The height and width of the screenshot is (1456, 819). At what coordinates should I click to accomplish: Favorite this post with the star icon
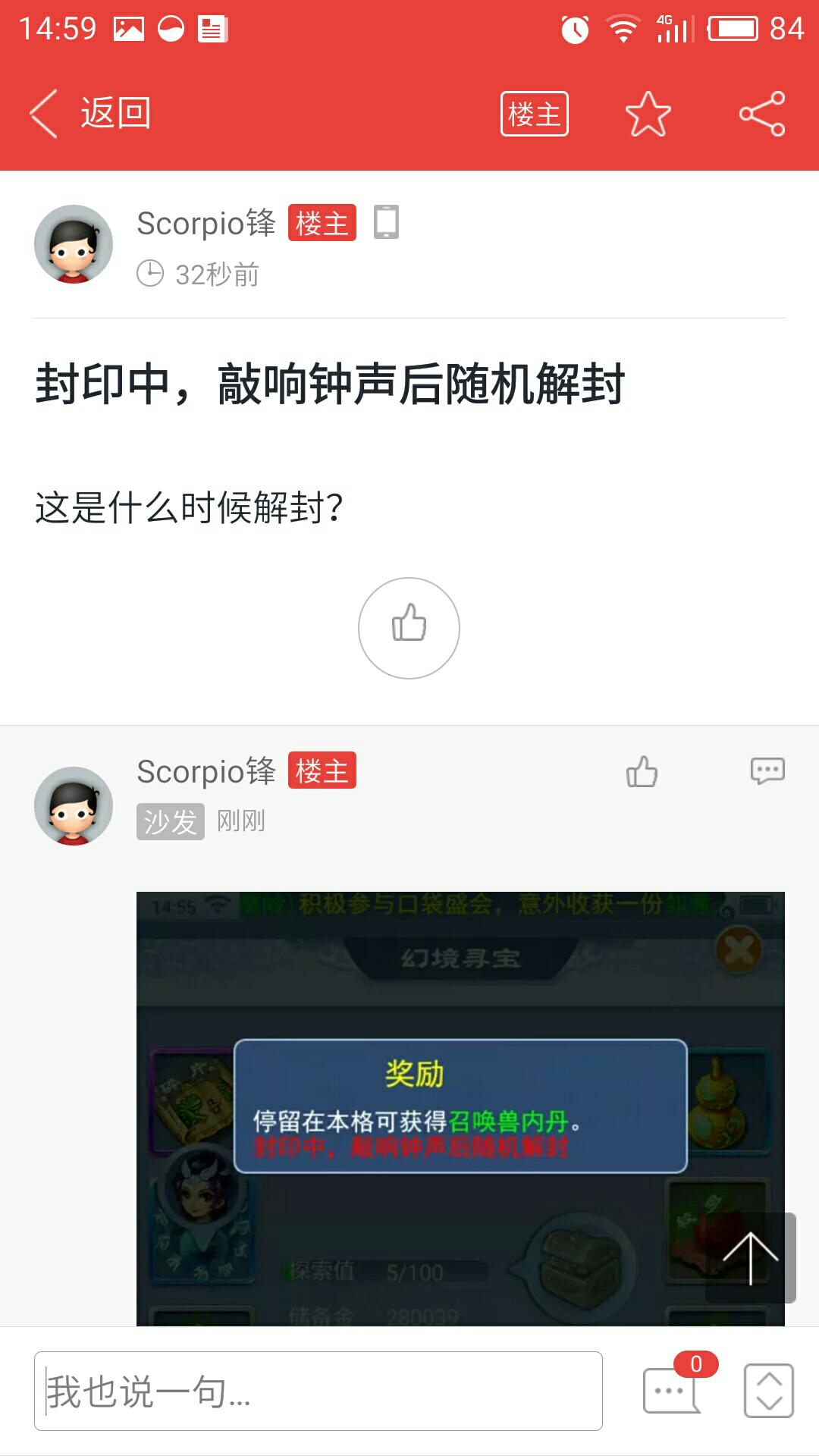pyautogui.click(x=648, y=114)
